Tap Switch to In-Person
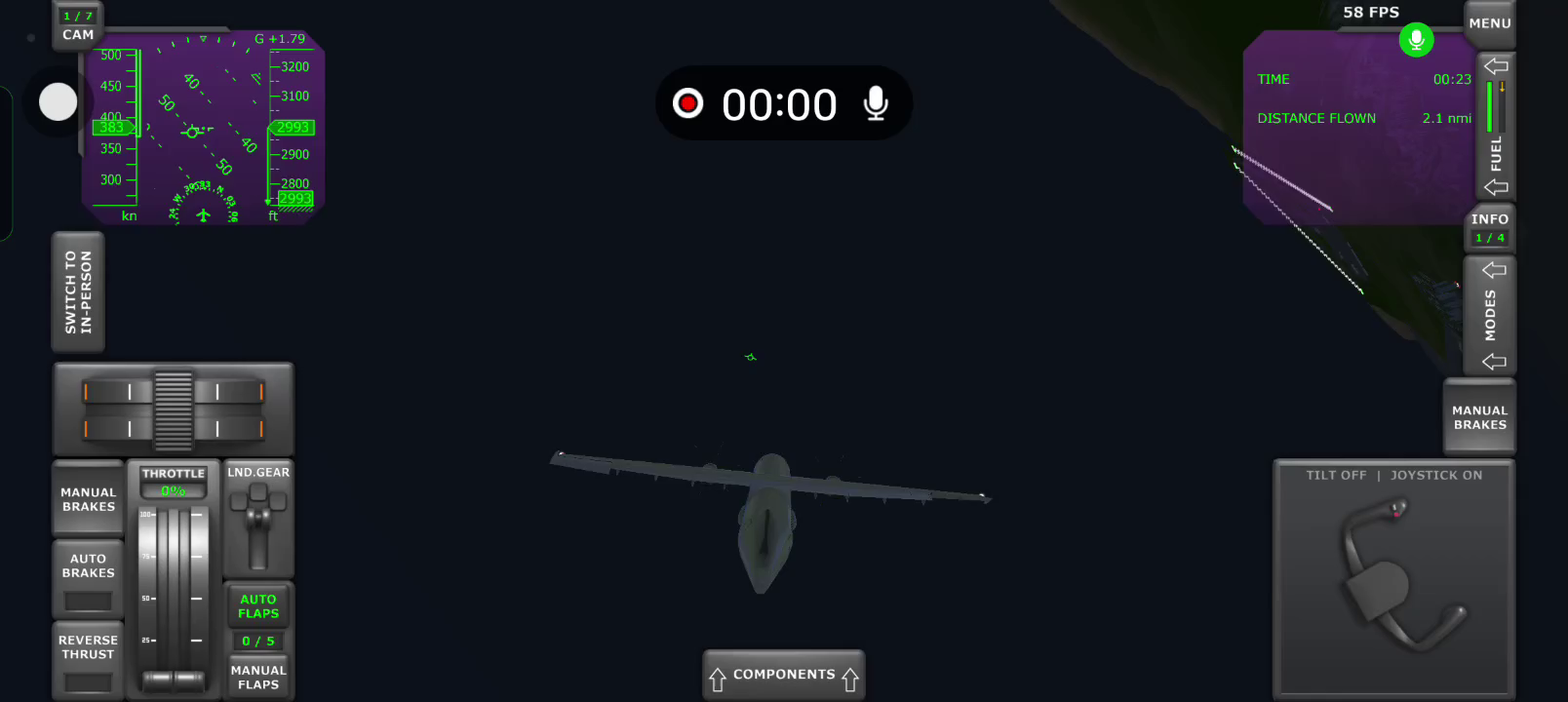The width and height of the screenshot is (1568, 702). coord(78,292)
